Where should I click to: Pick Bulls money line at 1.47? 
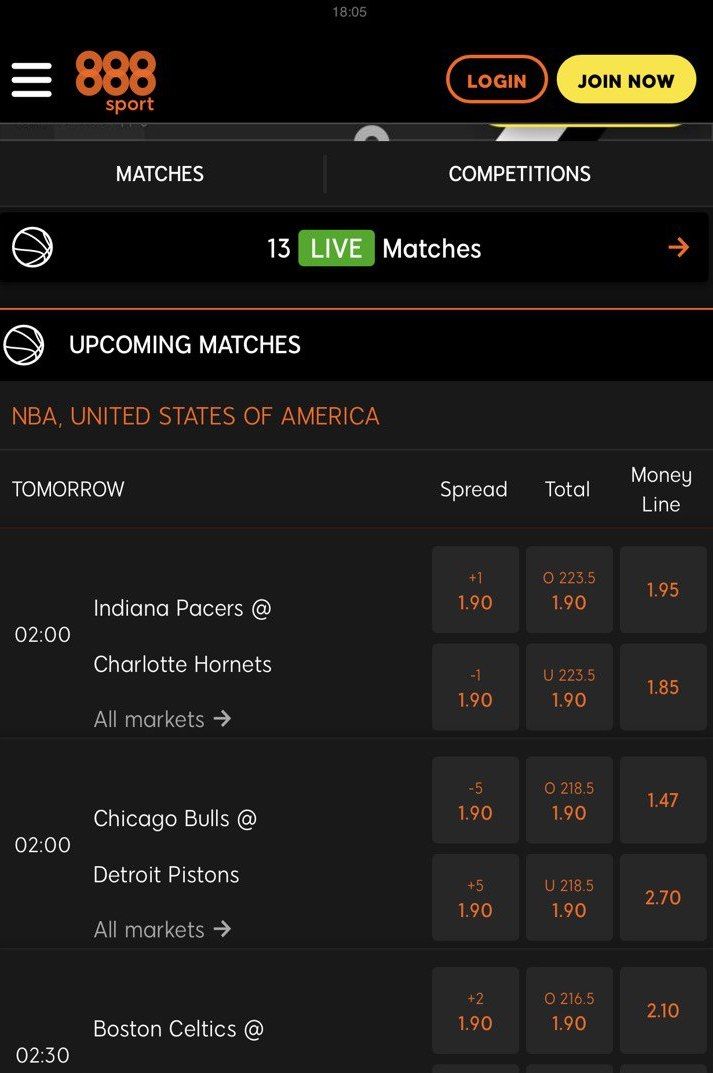pyautogui.click(x=663, y=800)
